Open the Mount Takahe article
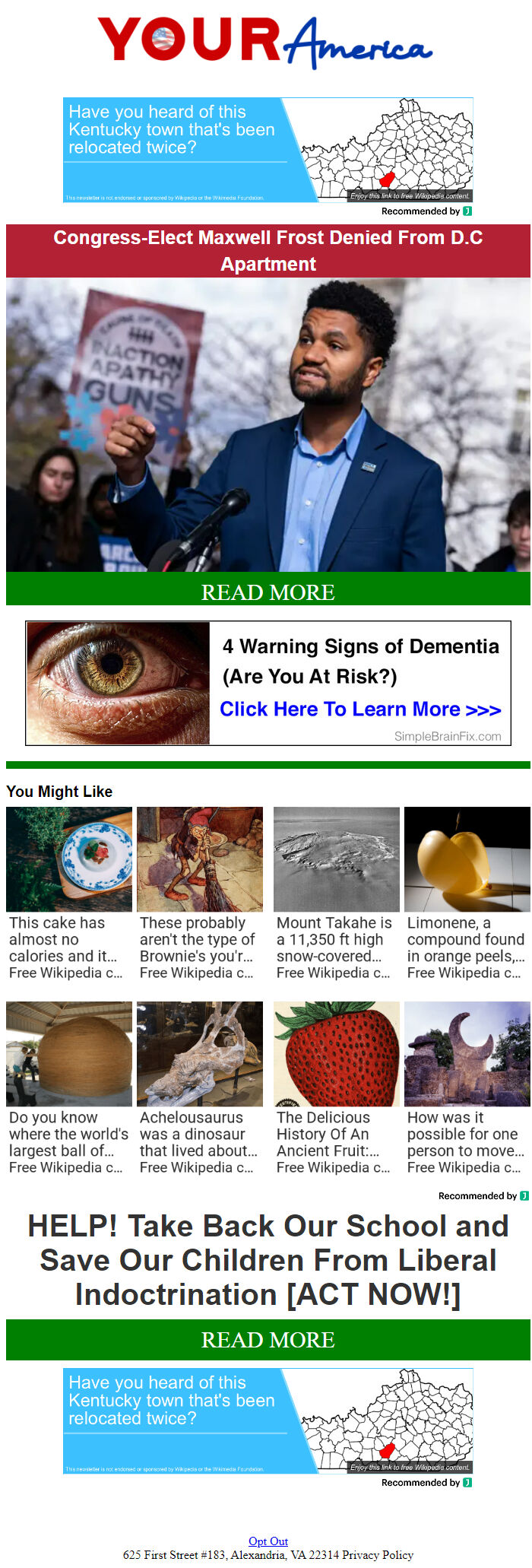 [336, 894]
